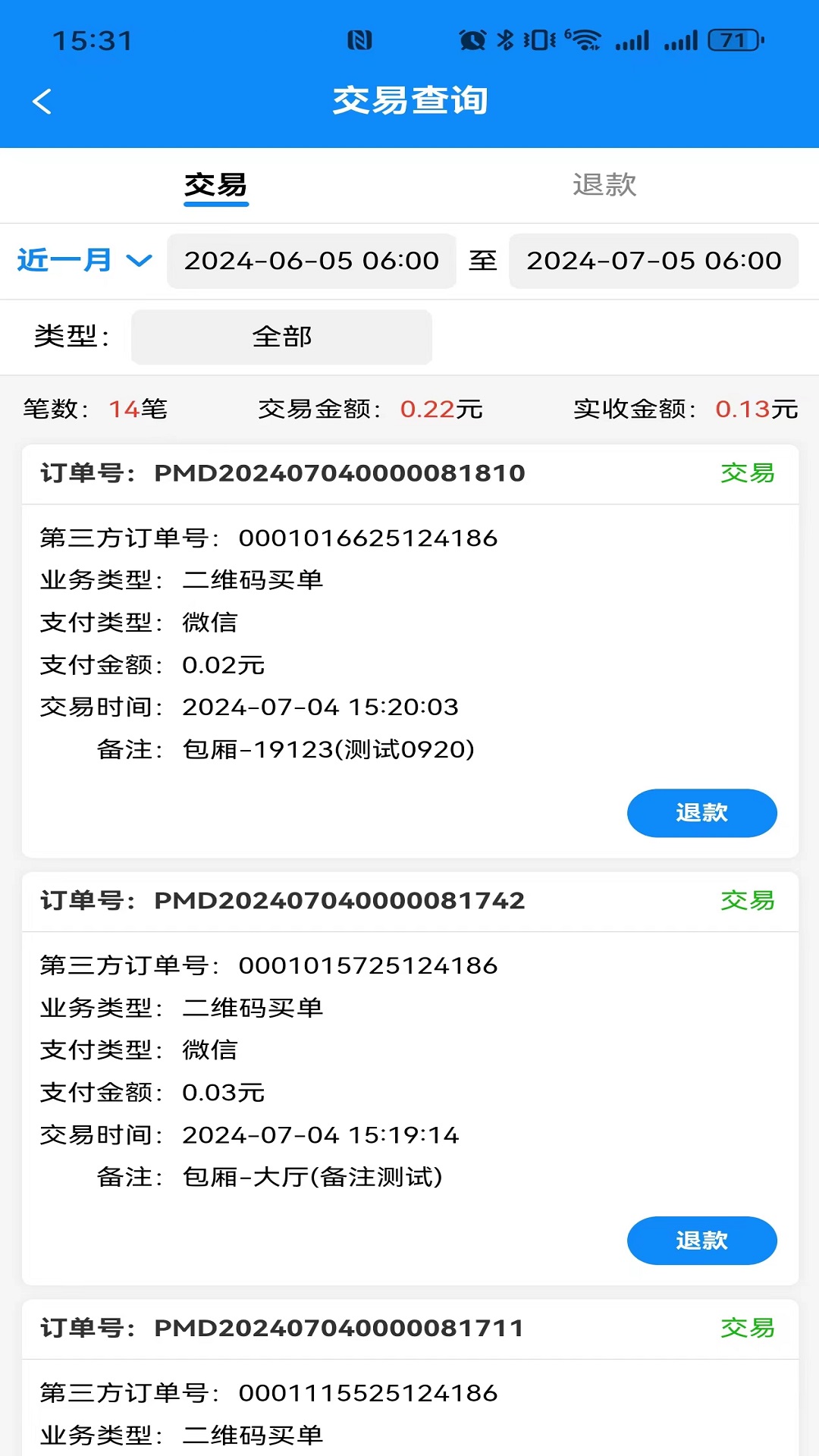
Task: Select the 交易 tab
Action: coord(216,185)
